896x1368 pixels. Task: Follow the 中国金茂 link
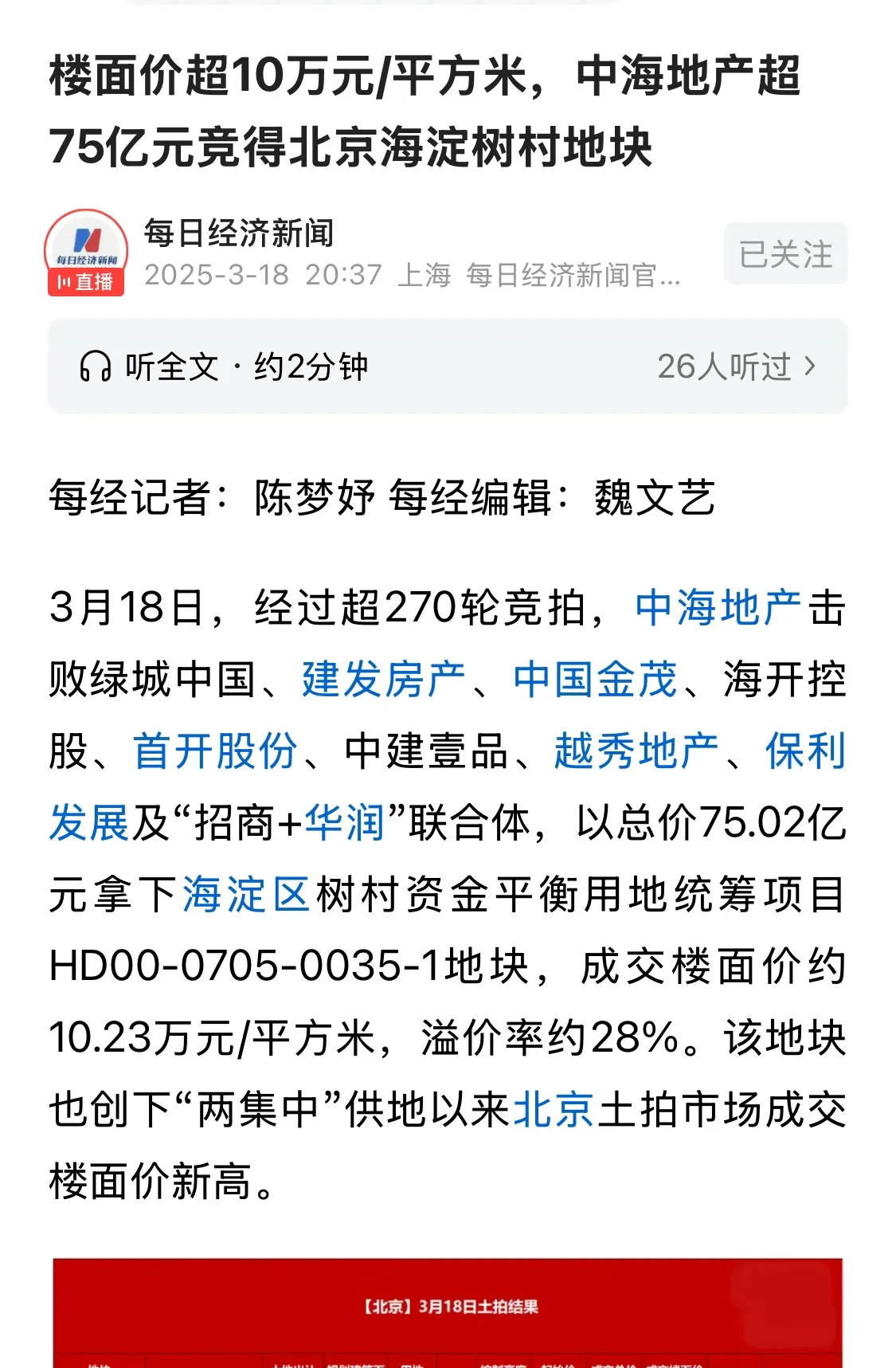click(x=595, y=680)
